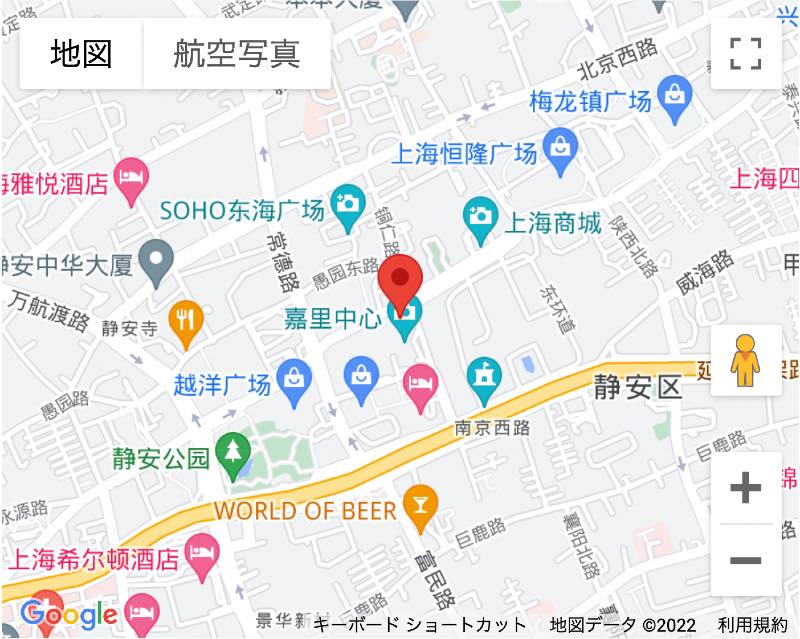Zoom in on the map

745,488
